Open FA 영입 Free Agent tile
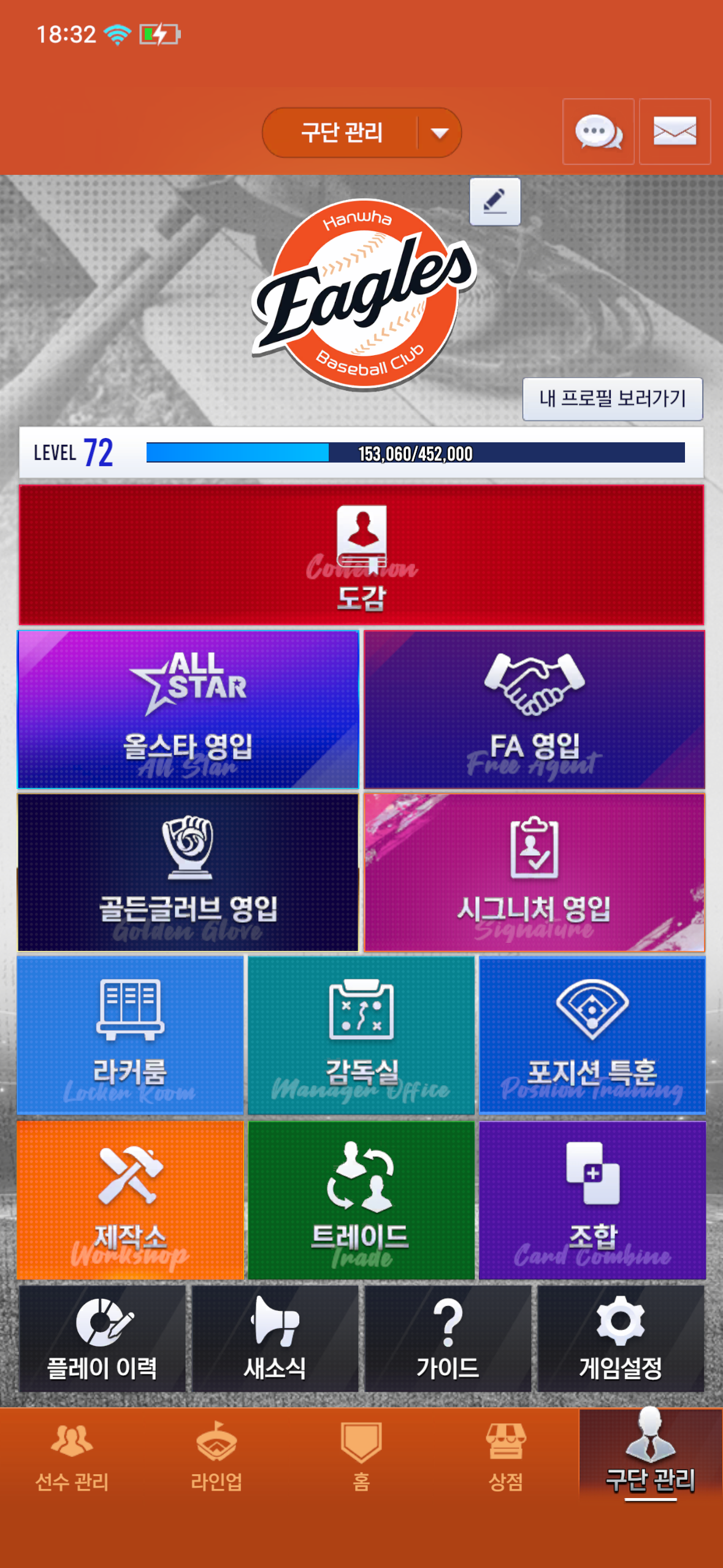The image size is (723, 1568). (534, 709)
